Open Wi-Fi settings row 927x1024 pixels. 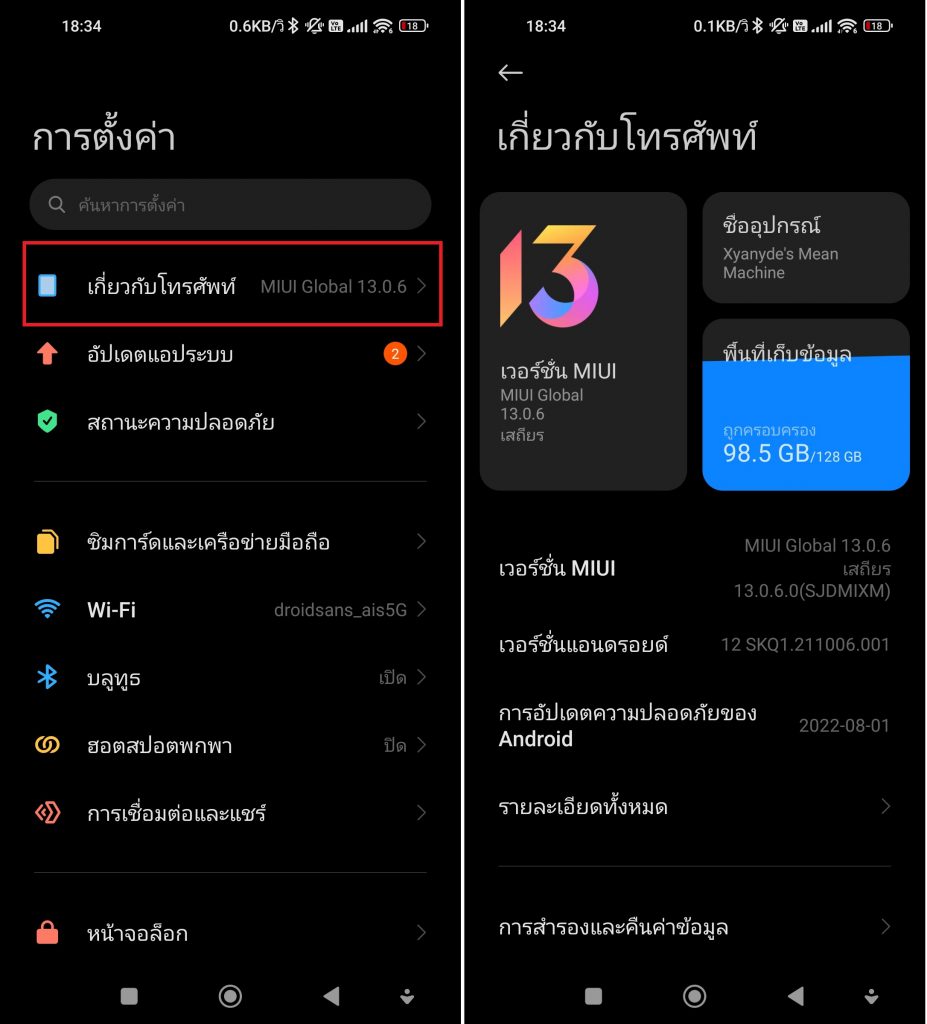point(231,609)
